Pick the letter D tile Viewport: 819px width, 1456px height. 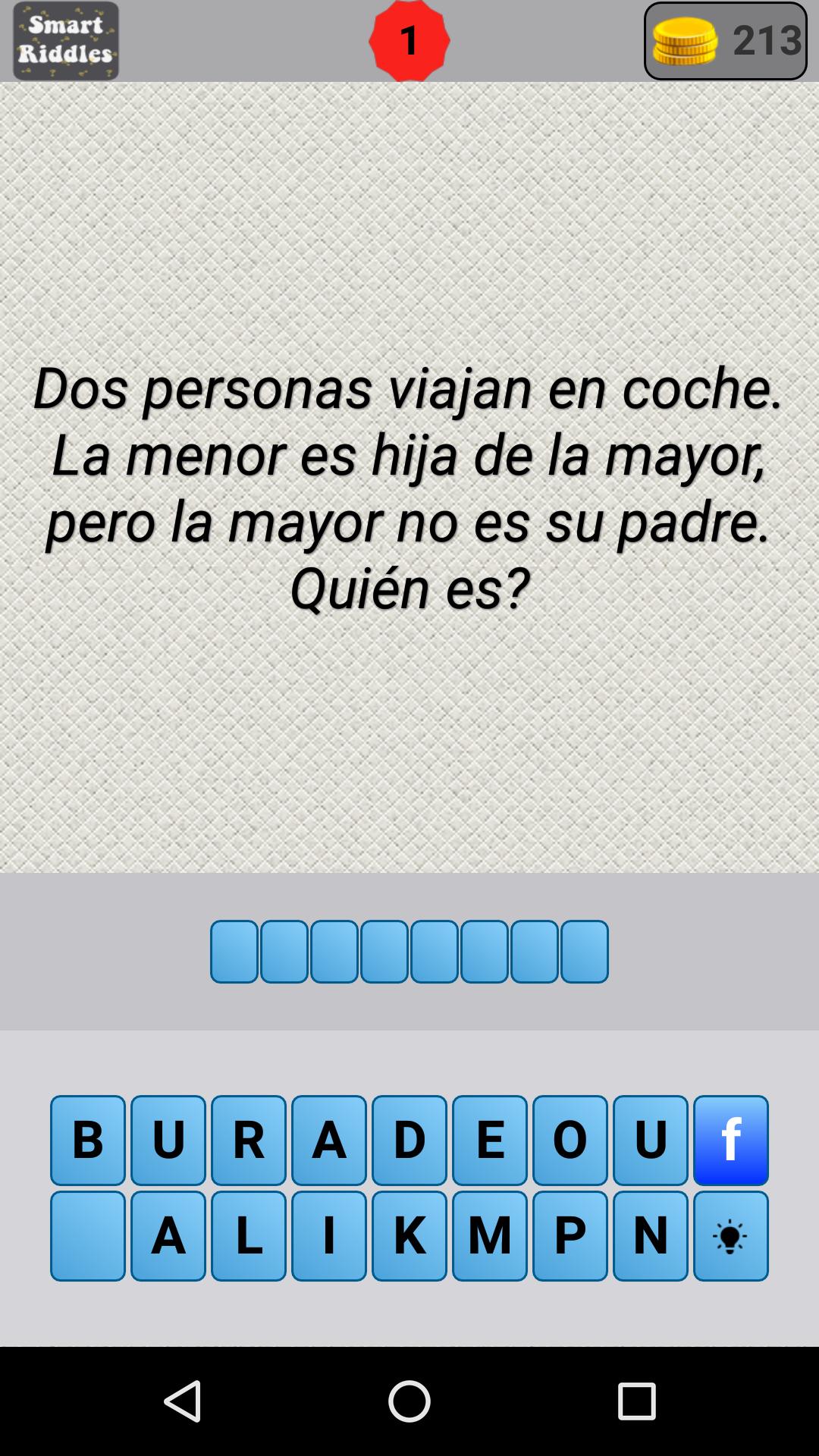[x=409, y=1140]
